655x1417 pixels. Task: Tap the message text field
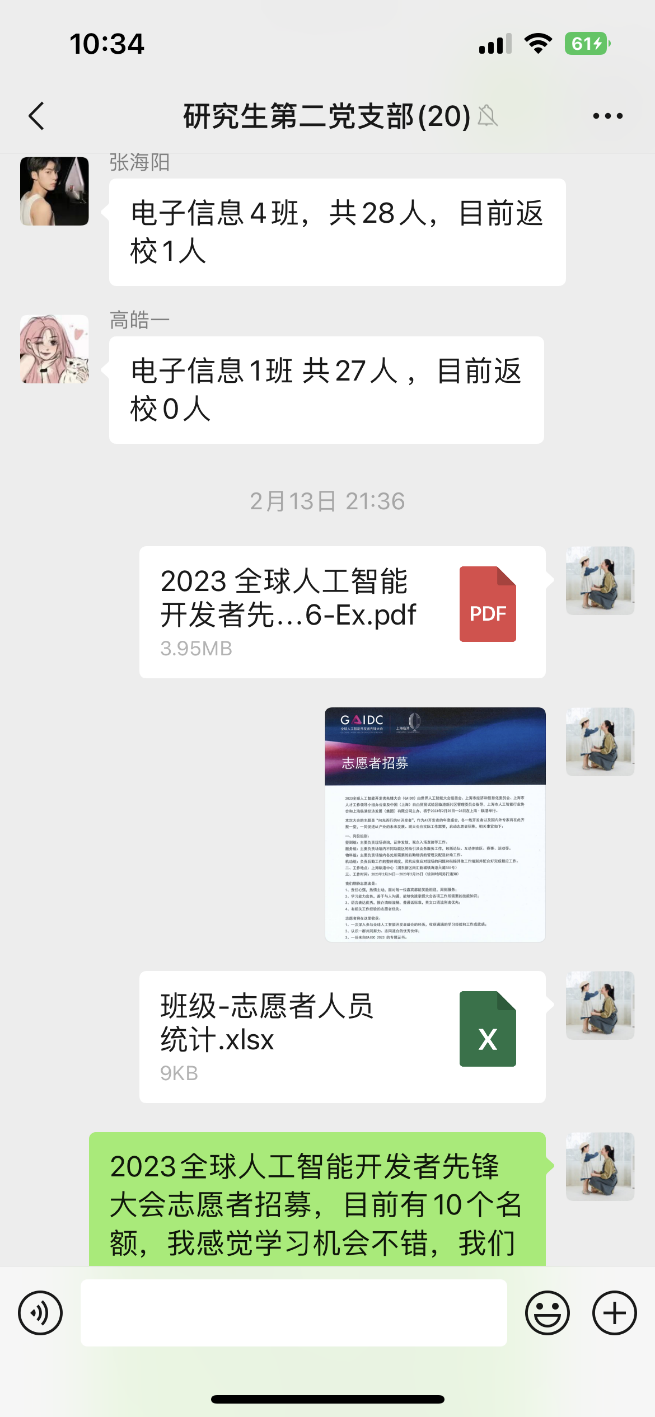[293, 1312]
